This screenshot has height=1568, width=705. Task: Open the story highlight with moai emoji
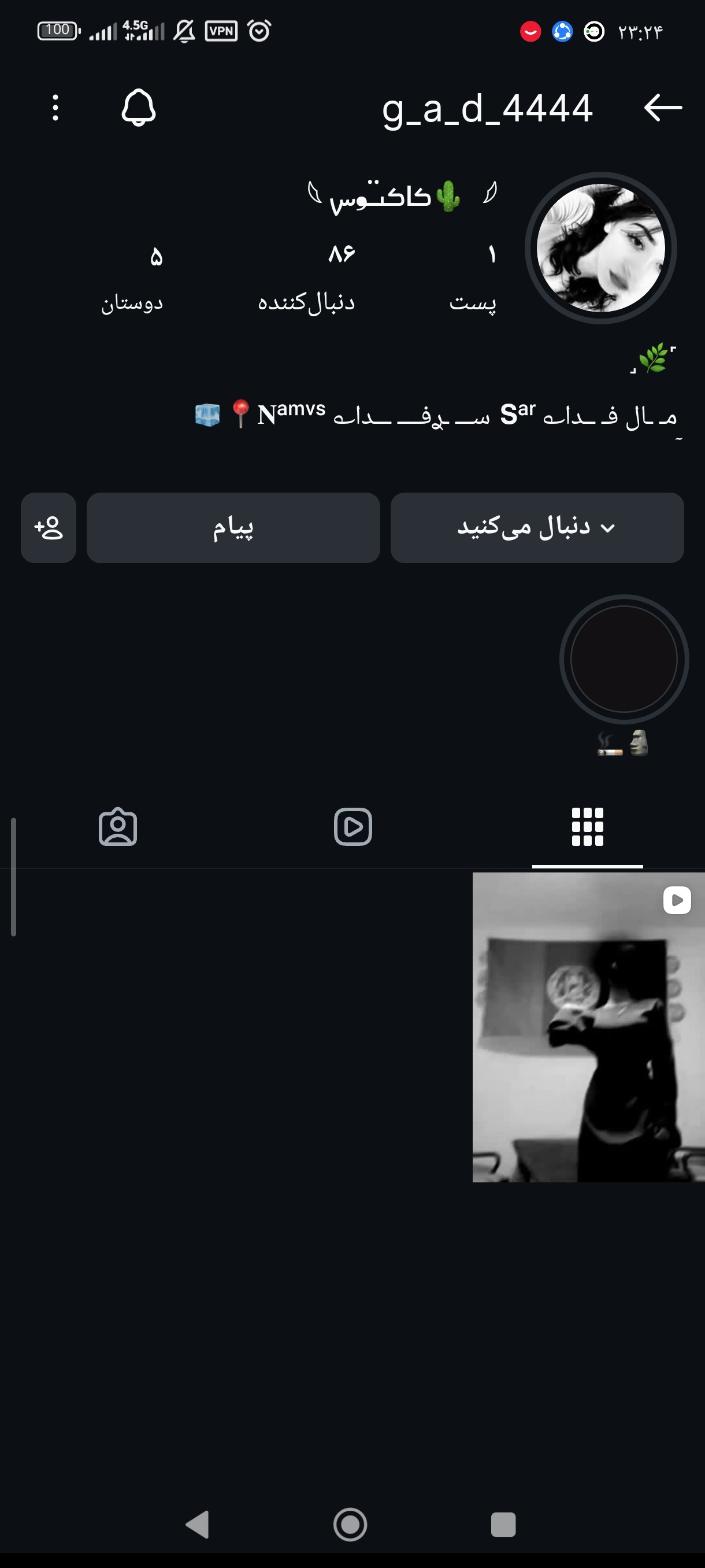tap(624, 659)
